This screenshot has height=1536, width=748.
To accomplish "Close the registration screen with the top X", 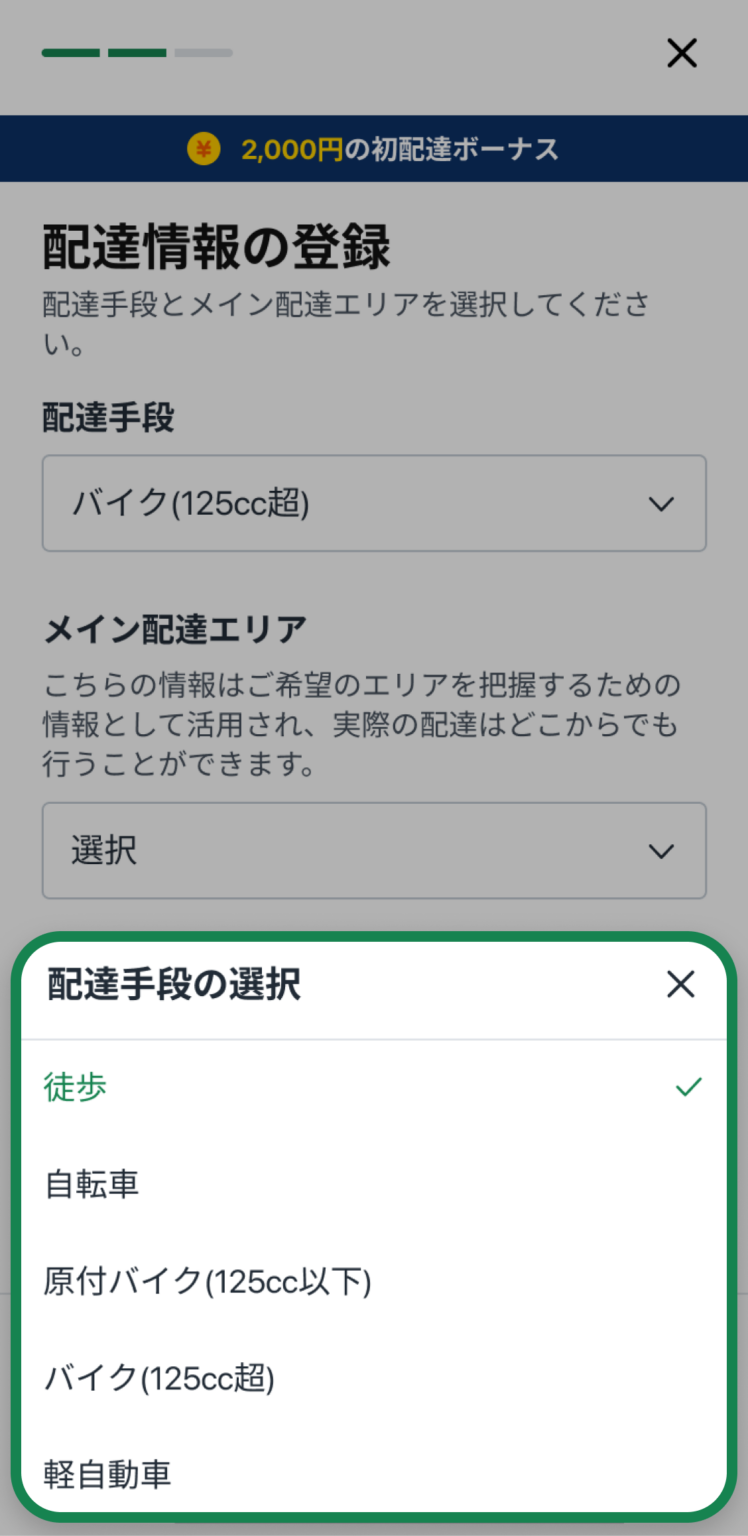I will pos(681,53).
